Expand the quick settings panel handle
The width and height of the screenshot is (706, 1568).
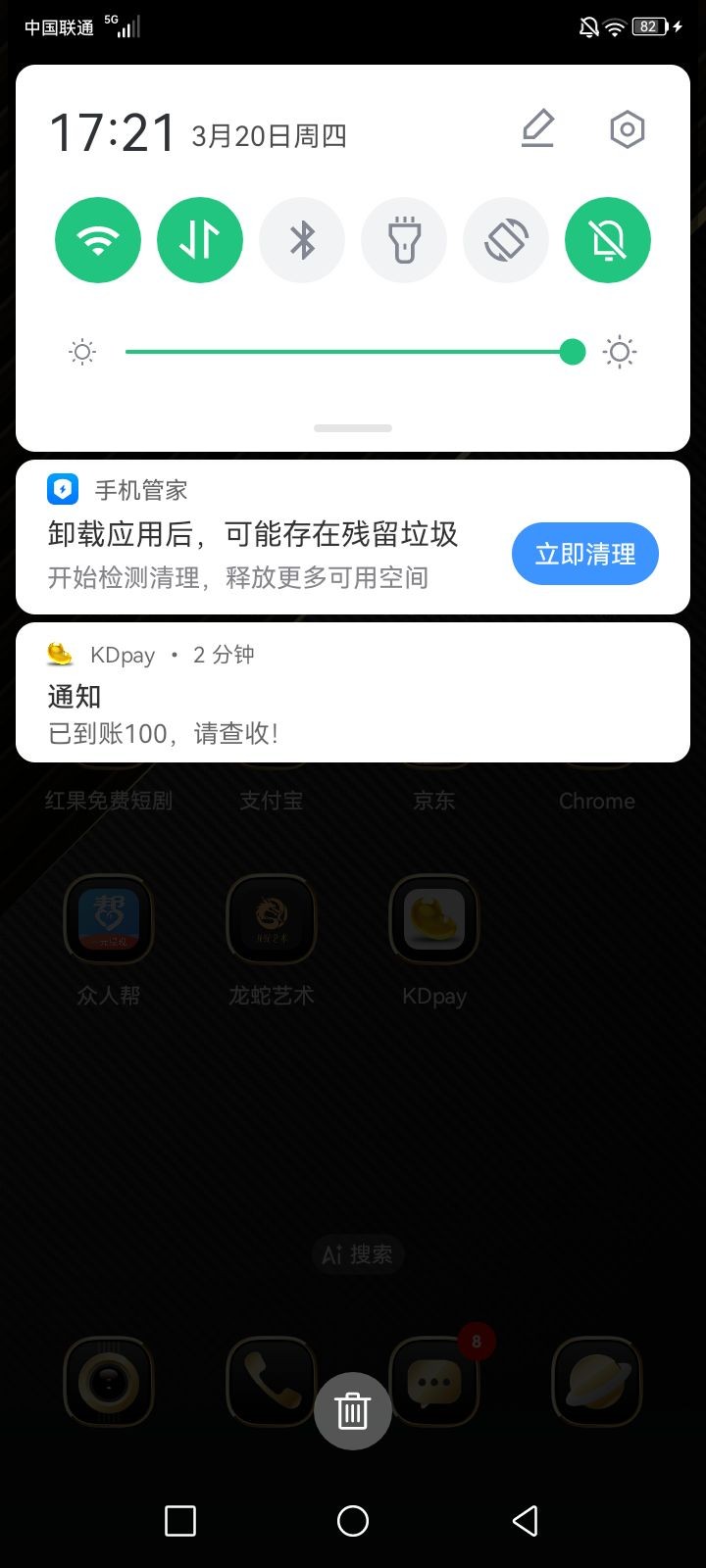click(353, 428)
